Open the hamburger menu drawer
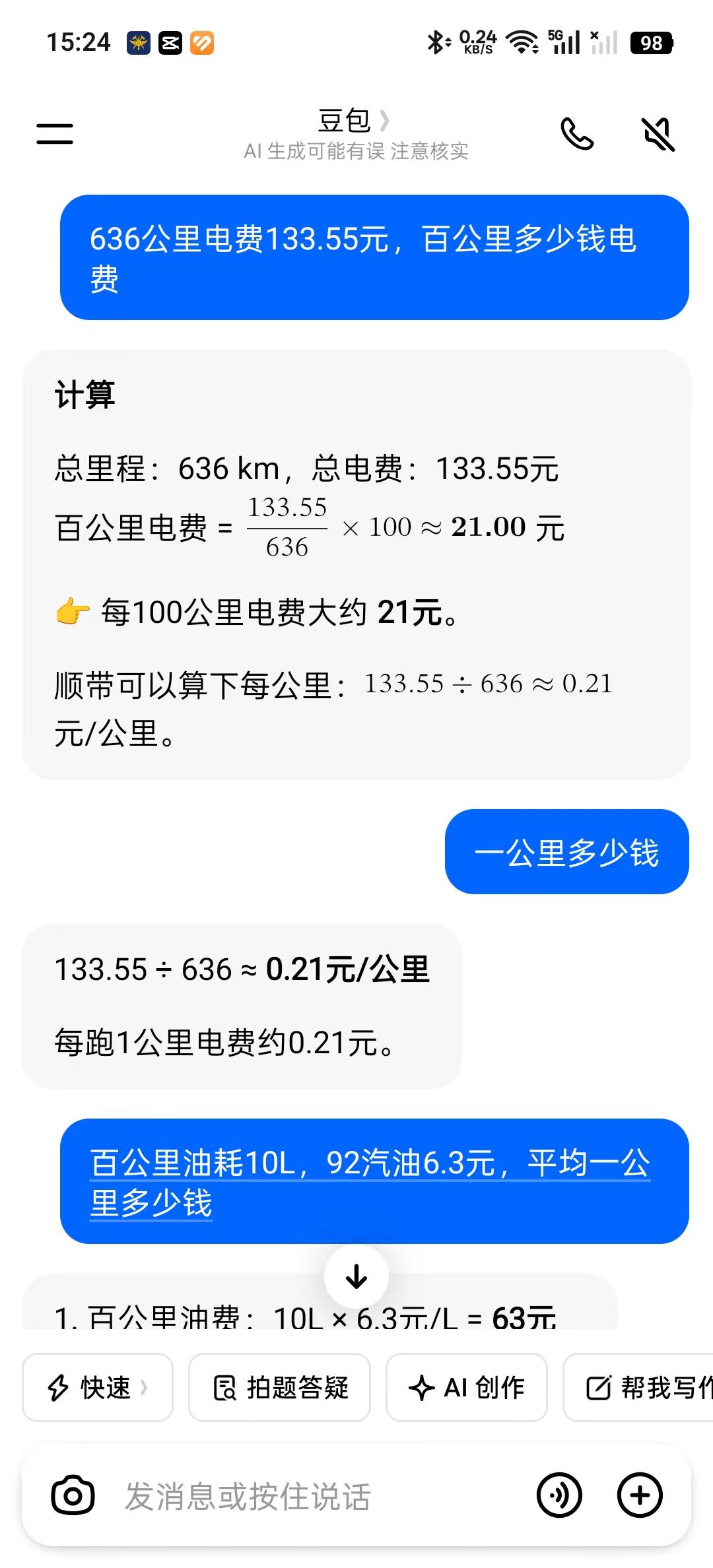This screenshot has height=1568, width=713. point(55,133)
